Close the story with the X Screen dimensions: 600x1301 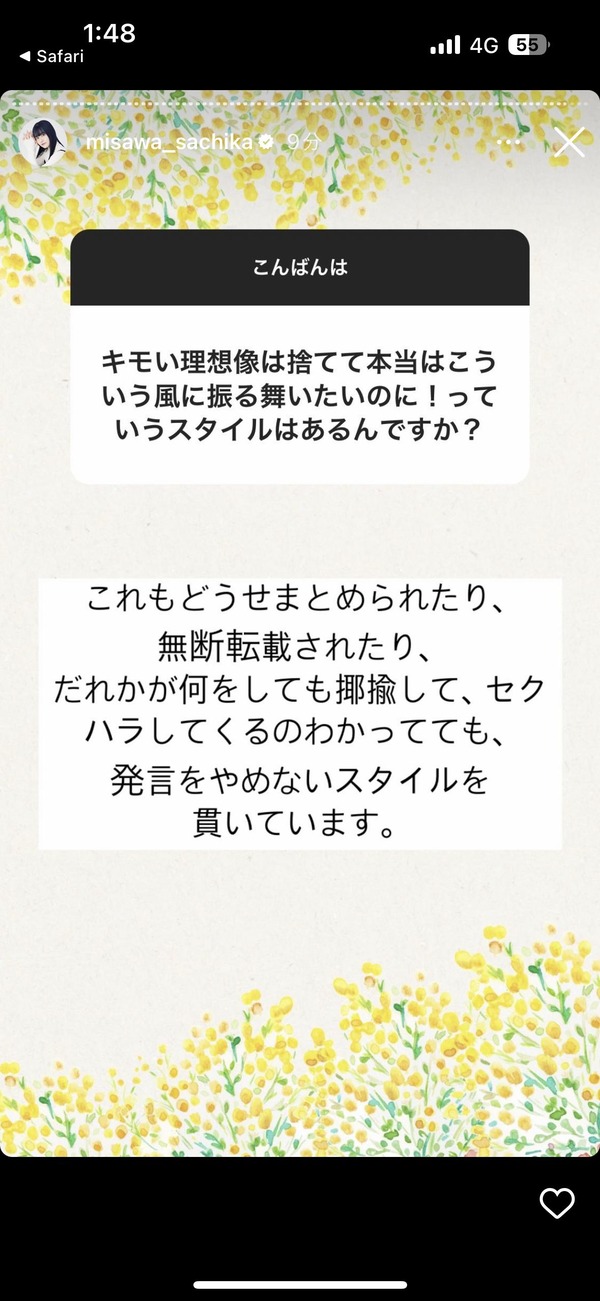(x=570, y=142)
